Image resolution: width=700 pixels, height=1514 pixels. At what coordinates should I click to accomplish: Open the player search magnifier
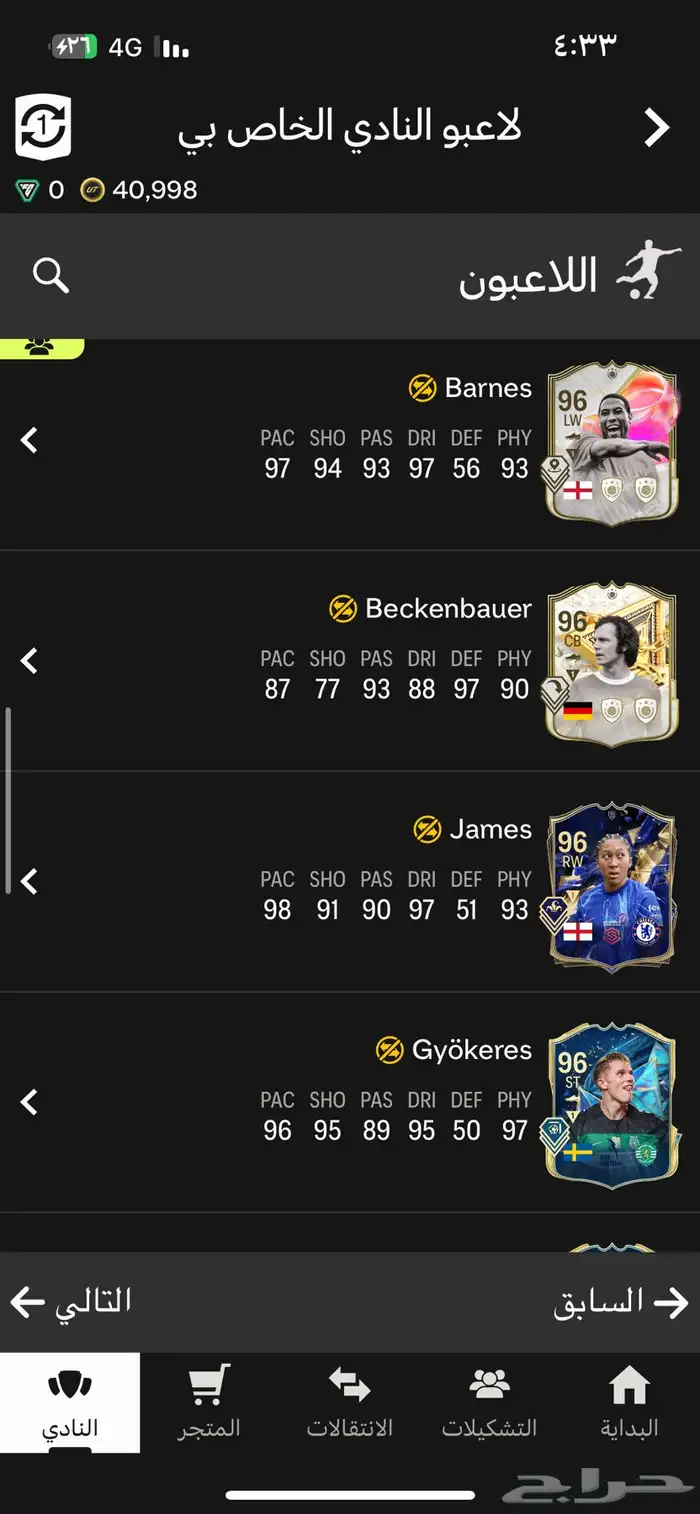click(x=50, y=275)
